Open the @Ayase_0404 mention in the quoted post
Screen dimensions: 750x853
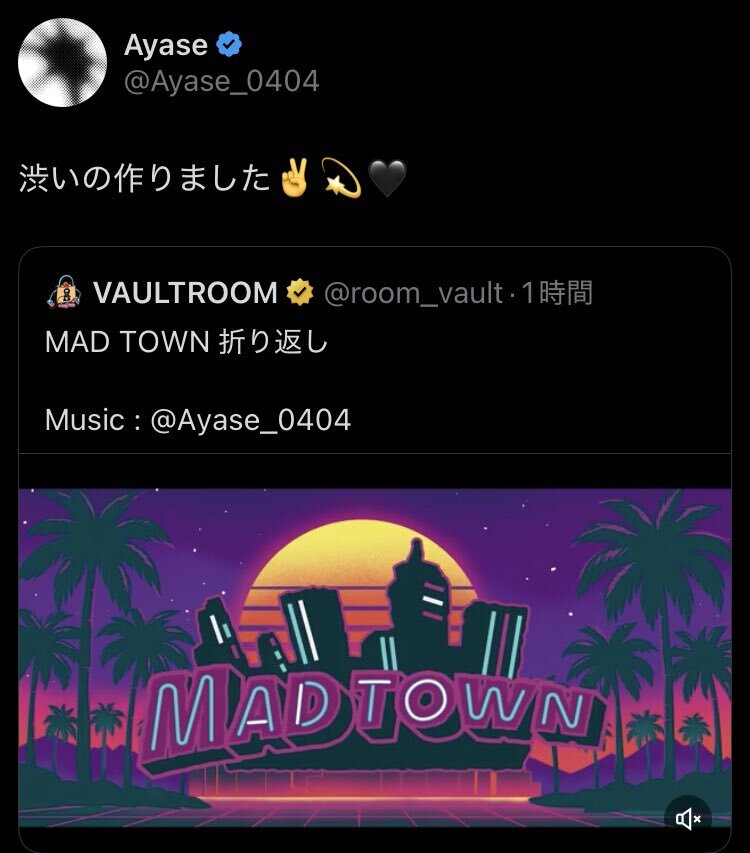(x=250, y=419)
